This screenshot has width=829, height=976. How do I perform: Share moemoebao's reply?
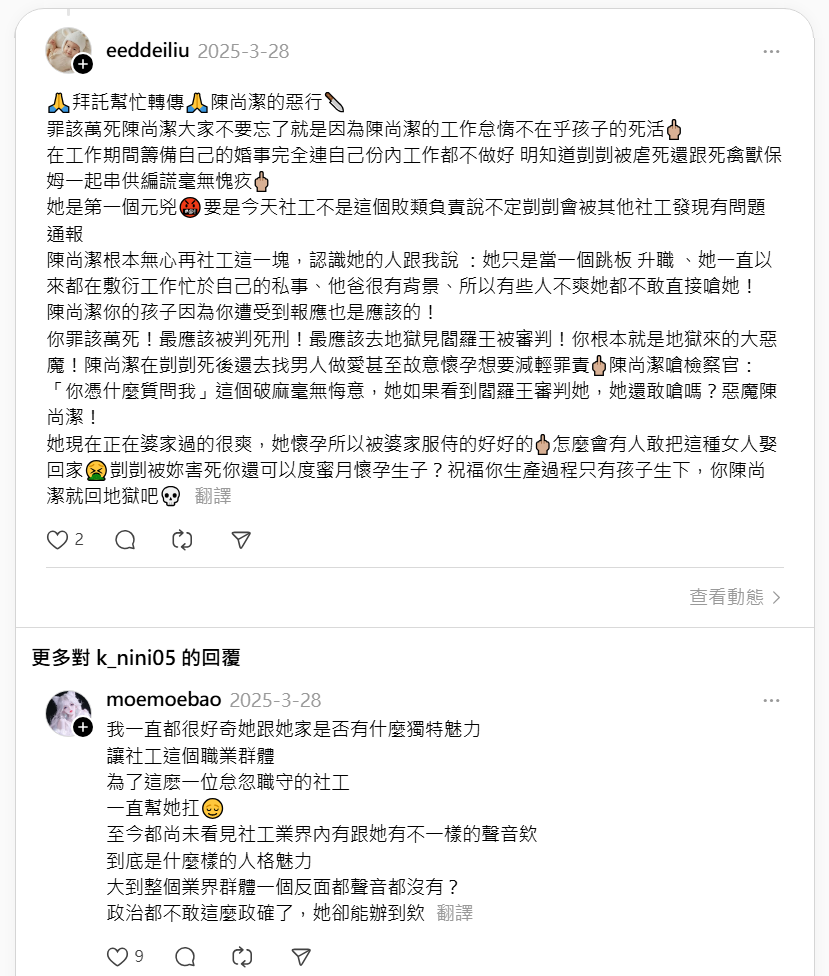click(x=300, y=957)
